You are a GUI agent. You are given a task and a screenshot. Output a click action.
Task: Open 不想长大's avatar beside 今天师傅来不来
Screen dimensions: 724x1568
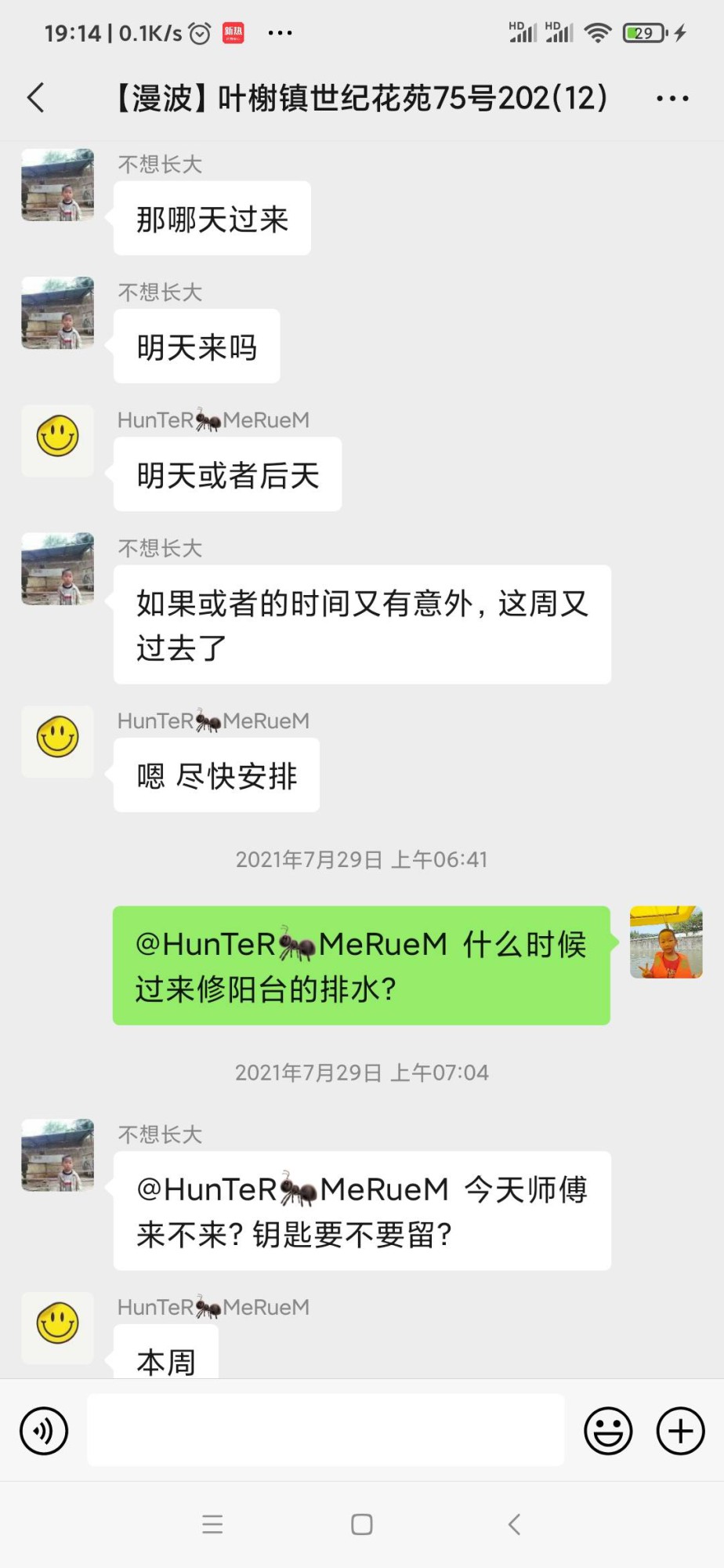(58, 1155)
